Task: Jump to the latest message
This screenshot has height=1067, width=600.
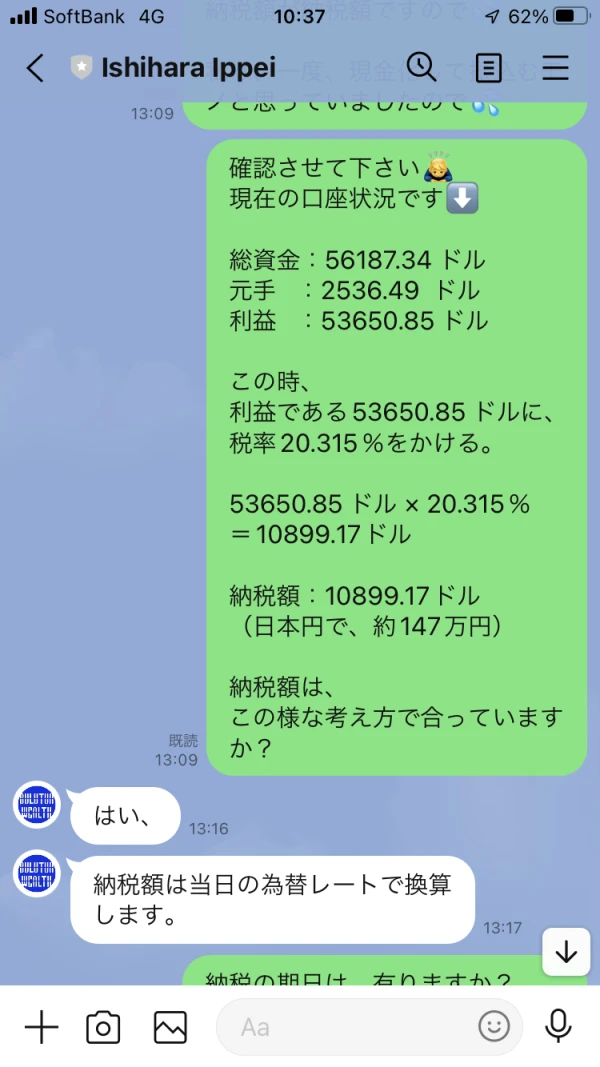Action: pos(566,952)
